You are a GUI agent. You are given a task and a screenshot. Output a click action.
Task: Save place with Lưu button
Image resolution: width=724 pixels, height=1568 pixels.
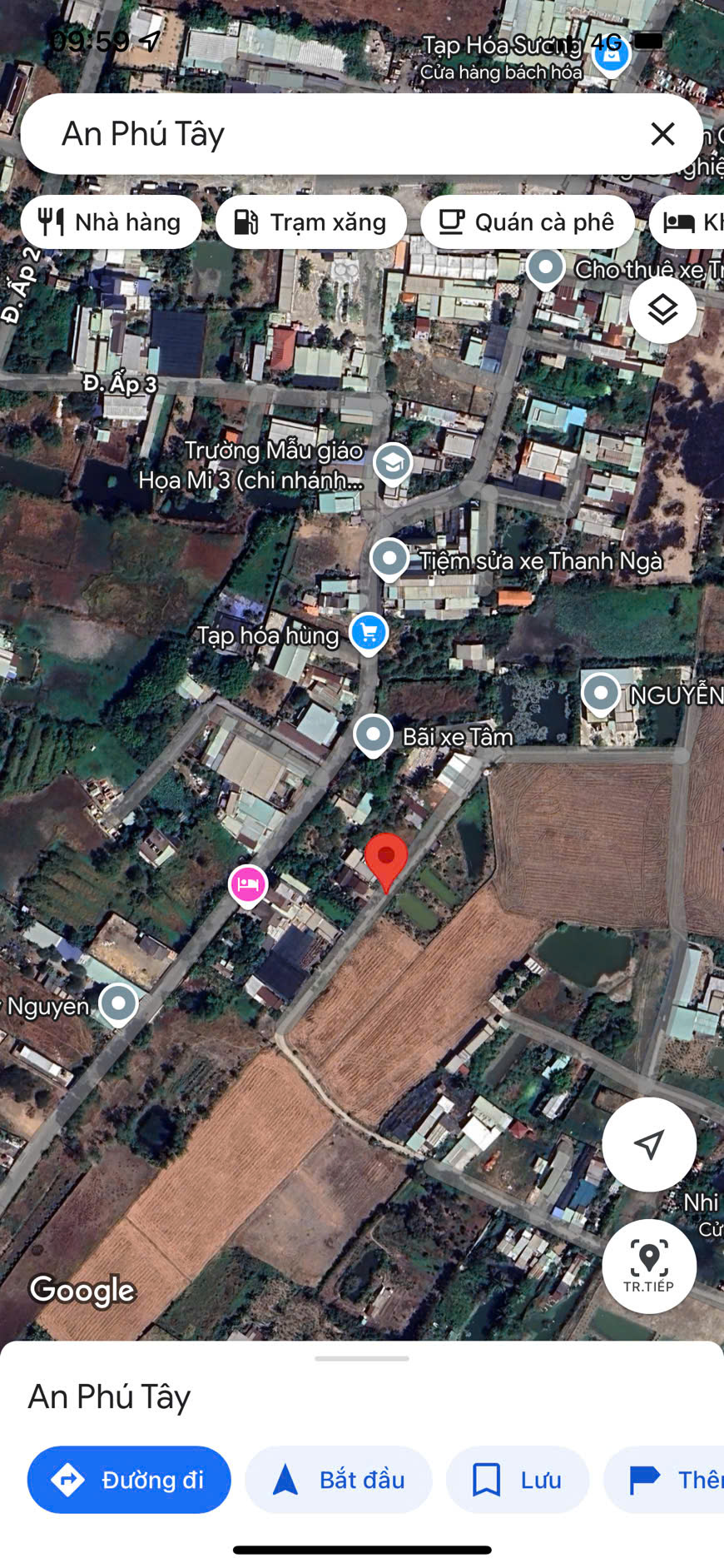(x=517, y=1480)
